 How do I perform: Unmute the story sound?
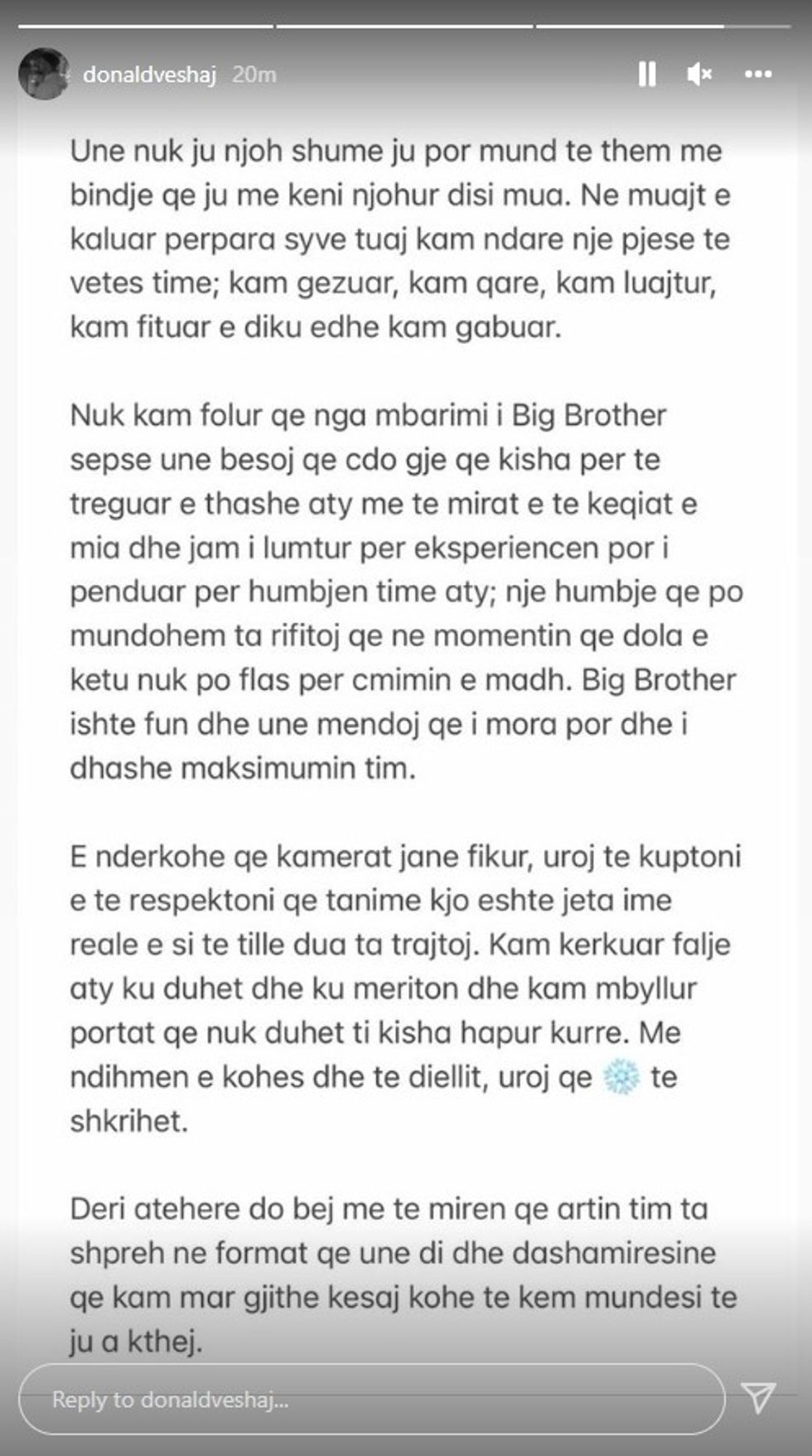pos(699,75)
